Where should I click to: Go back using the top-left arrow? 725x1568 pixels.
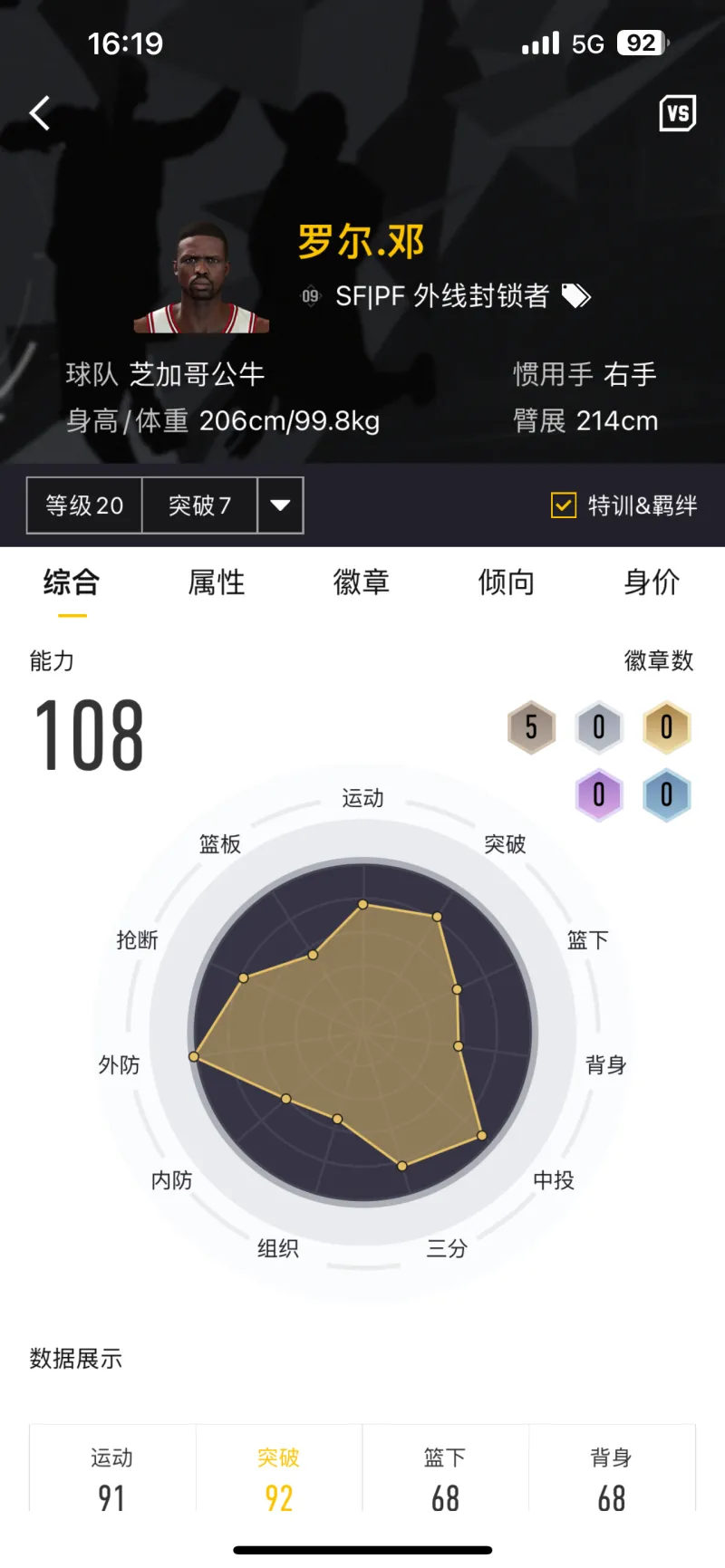[40, 114]
